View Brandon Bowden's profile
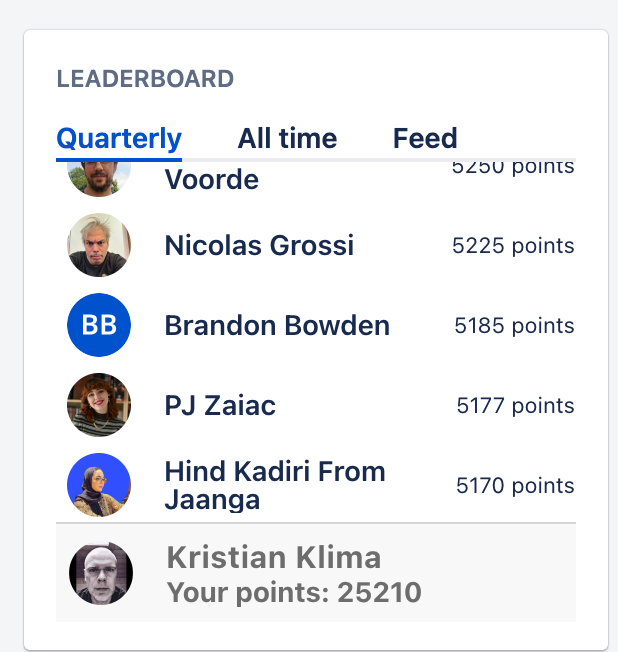 click(277, 325)
